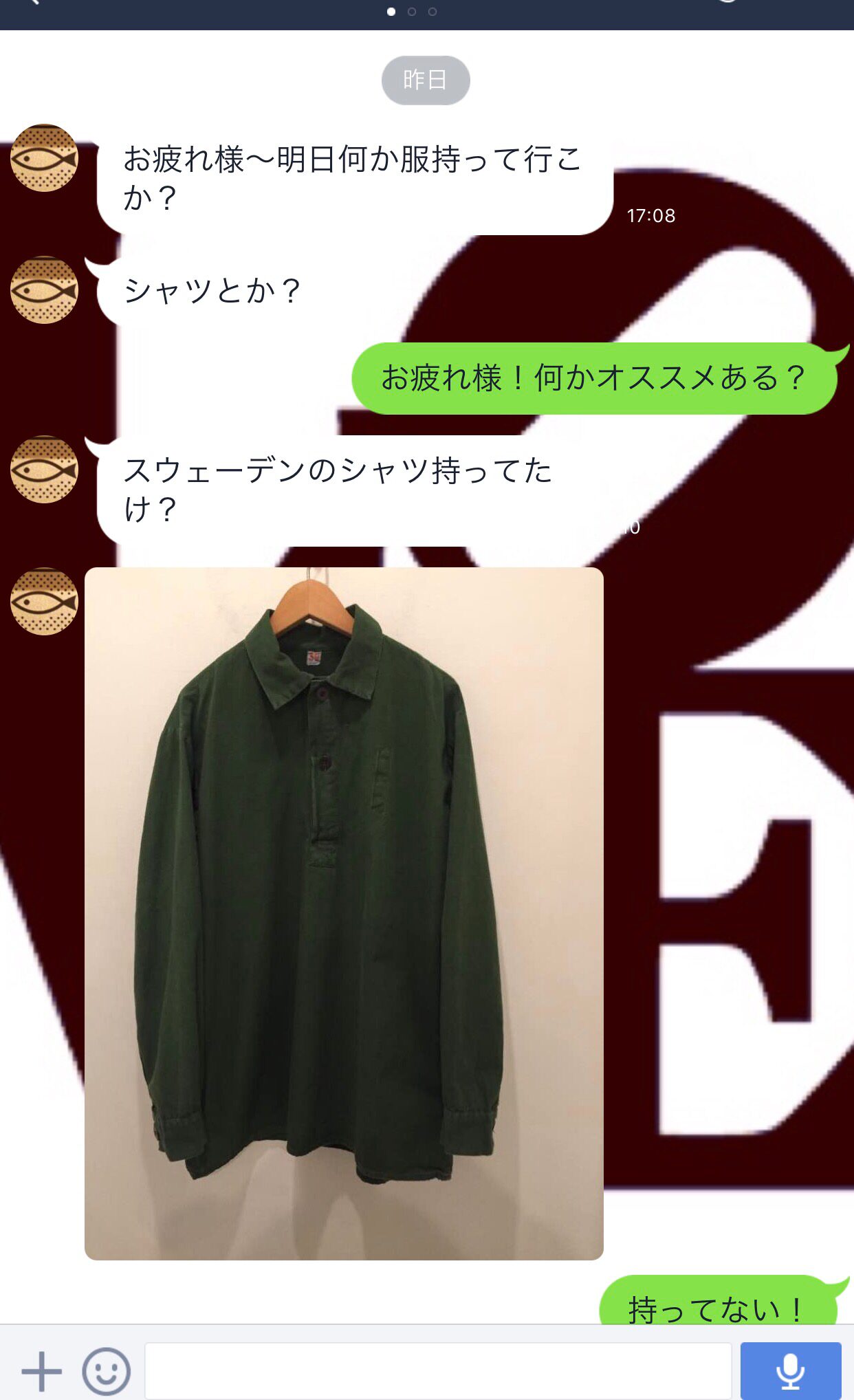Start a voice message with the microphone
The width and height of the screenshot is (854, 1400).
(791, 1370)
